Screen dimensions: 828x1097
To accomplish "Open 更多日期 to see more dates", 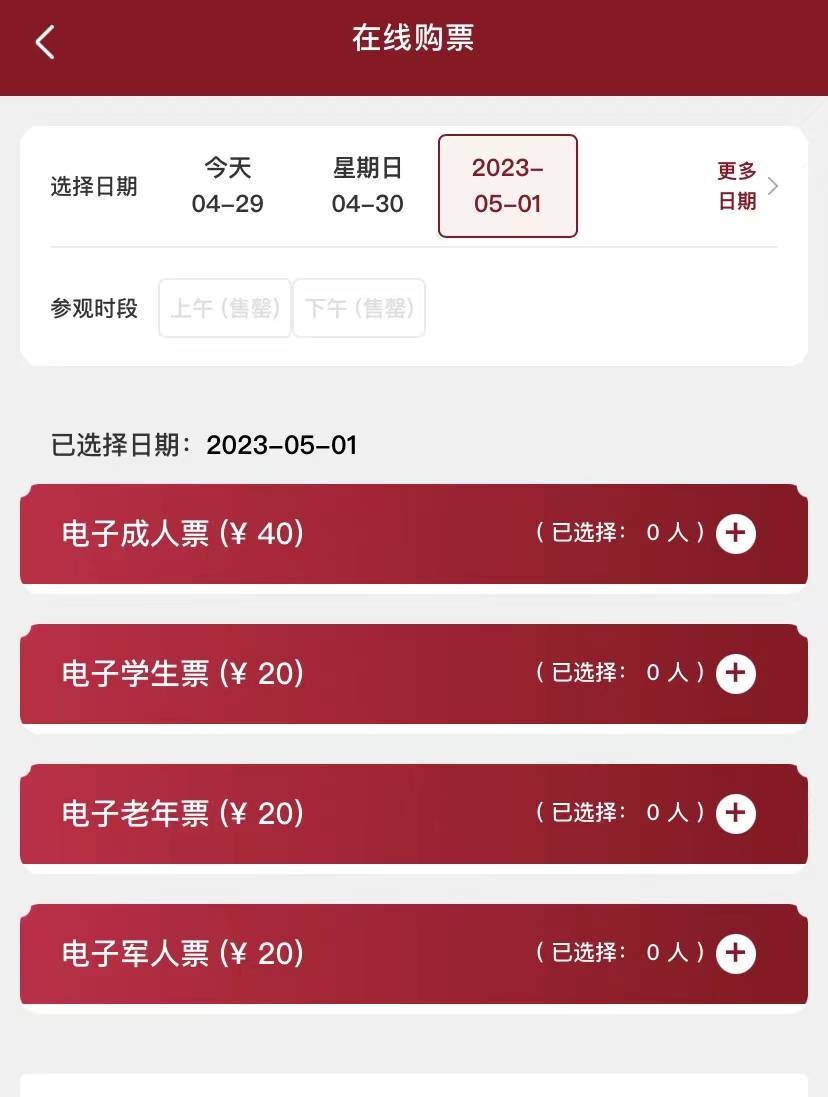I will [x=746, y=186].
